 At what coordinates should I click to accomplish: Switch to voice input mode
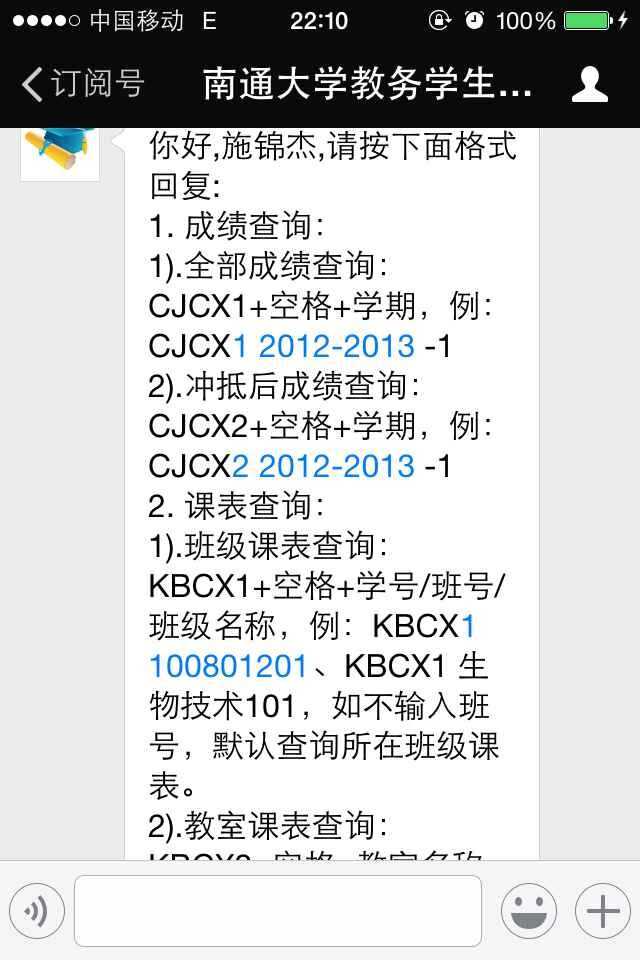pyautogui.click(x=37, y=911)
